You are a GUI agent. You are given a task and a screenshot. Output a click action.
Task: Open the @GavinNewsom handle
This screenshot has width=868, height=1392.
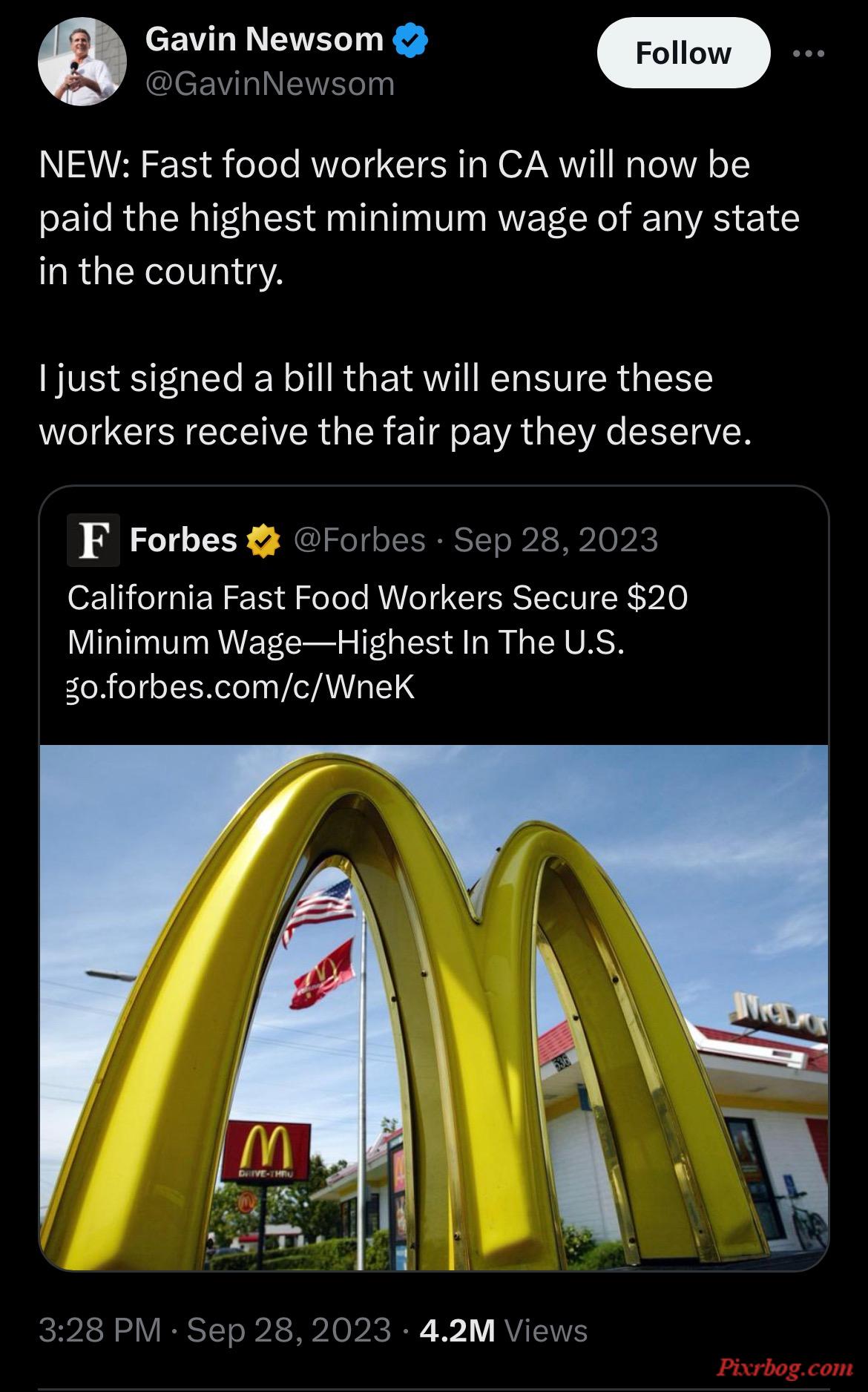pos(271,84)
